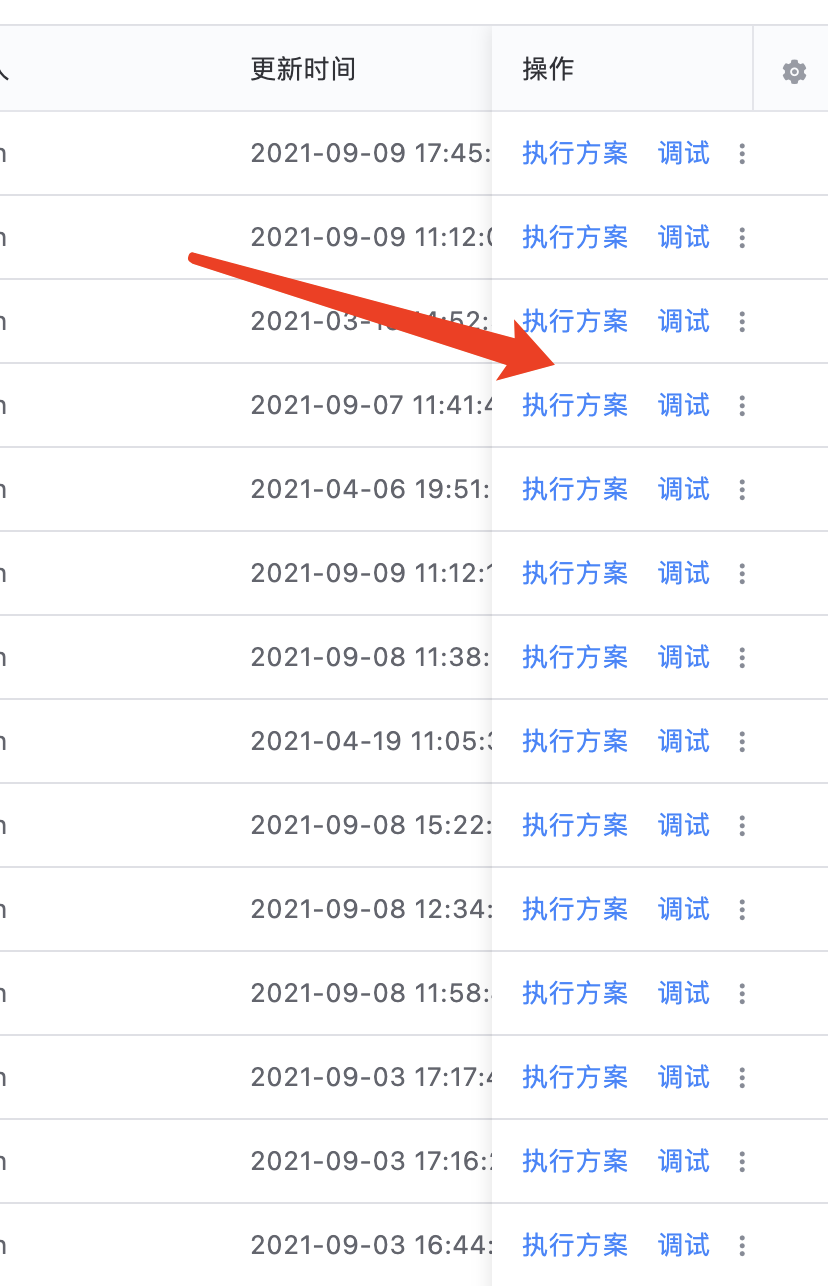Expand more actions for the 2021-09-03 17:17 row
Screen dimensions: 828x1286
[742, 1077]
